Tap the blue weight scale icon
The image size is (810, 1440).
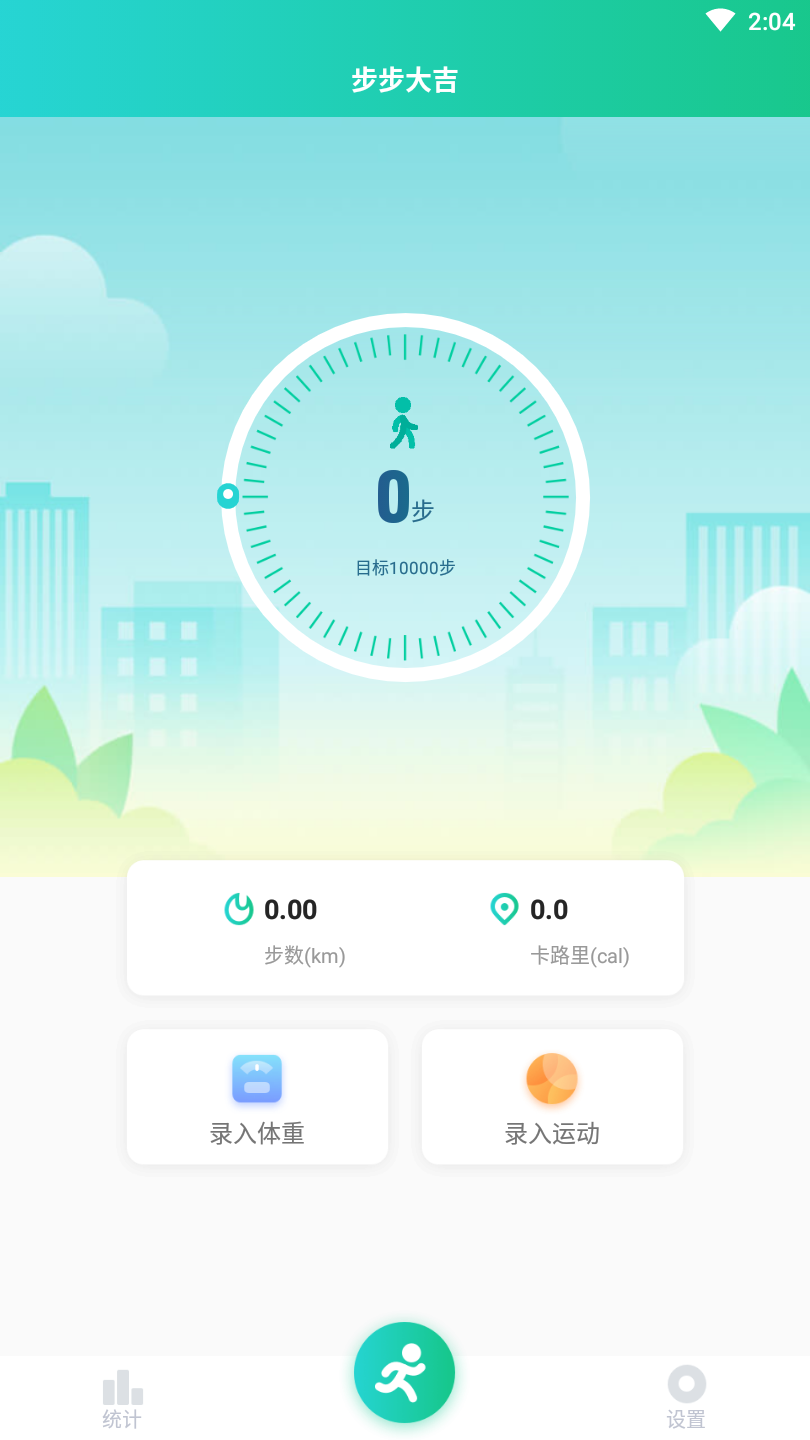pos(257,1079)
